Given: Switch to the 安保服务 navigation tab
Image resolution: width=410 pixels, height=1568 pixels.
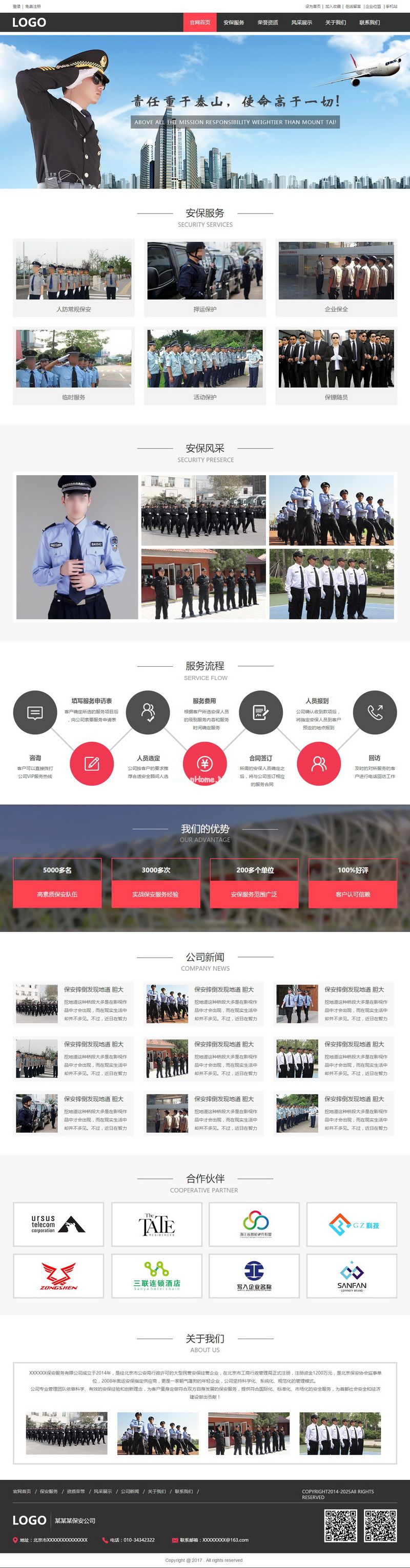Looking at the screenshot, I should 233,23.
